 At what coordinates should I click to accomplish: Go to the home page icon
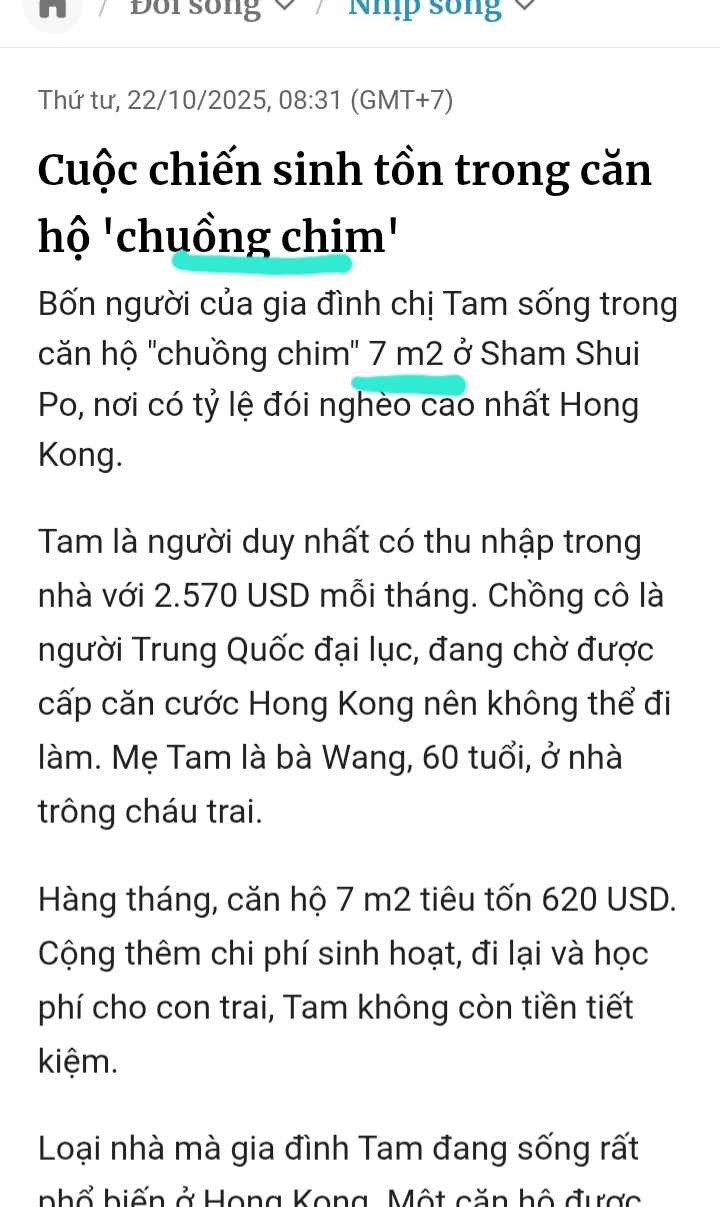click(x=52, y=8)
